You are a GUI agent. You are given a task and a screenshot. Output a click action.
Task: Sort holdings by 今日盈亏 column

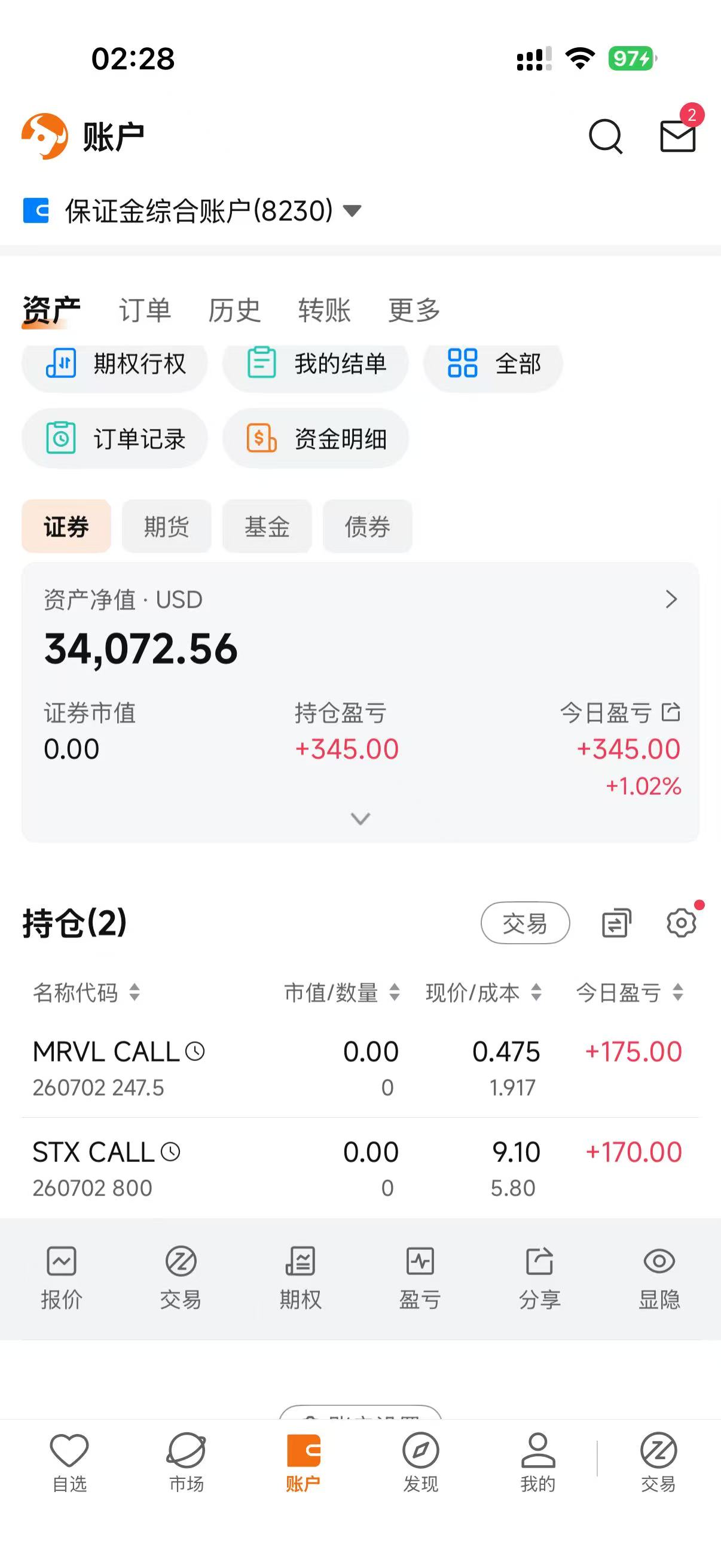coord(630,993)
